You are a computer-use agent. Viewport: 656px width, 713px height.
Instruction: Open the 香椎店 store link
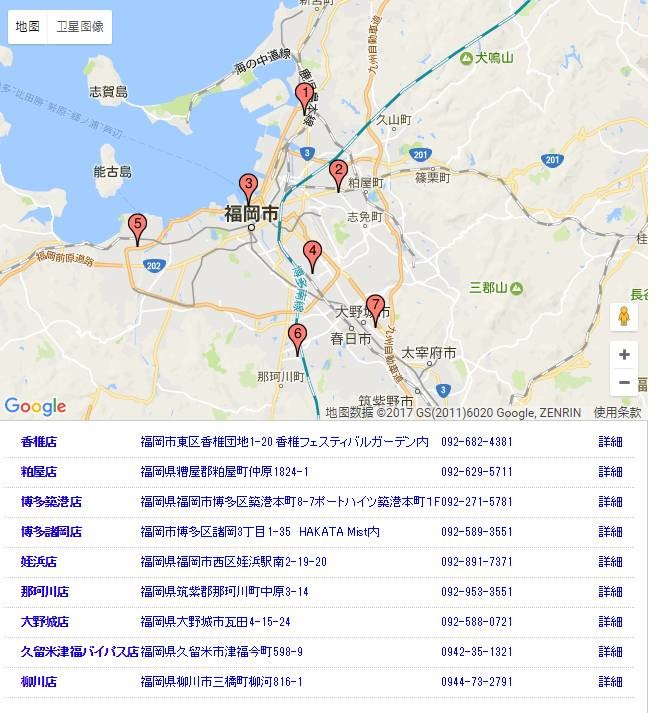(x=39, y=441)
